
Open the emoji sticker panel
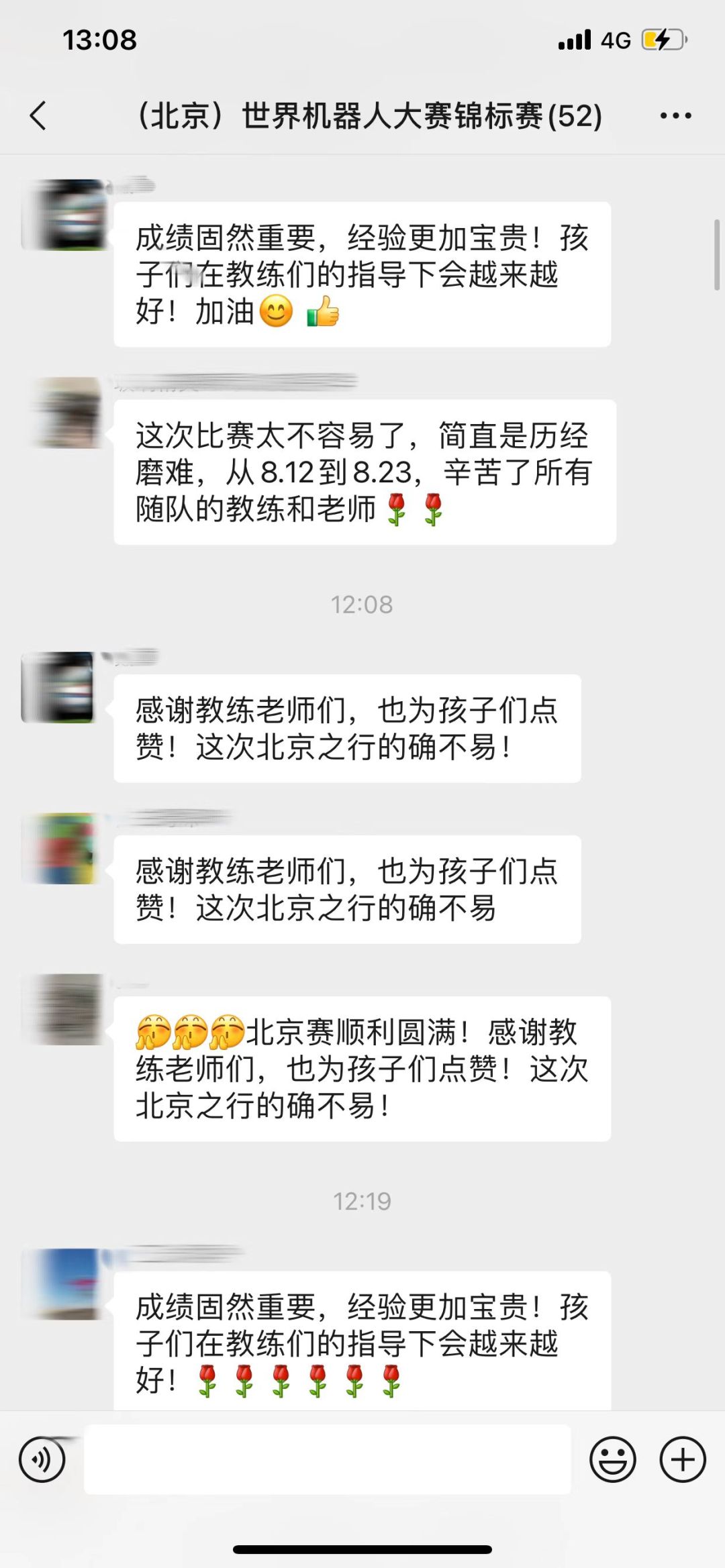pos(612,1459)
